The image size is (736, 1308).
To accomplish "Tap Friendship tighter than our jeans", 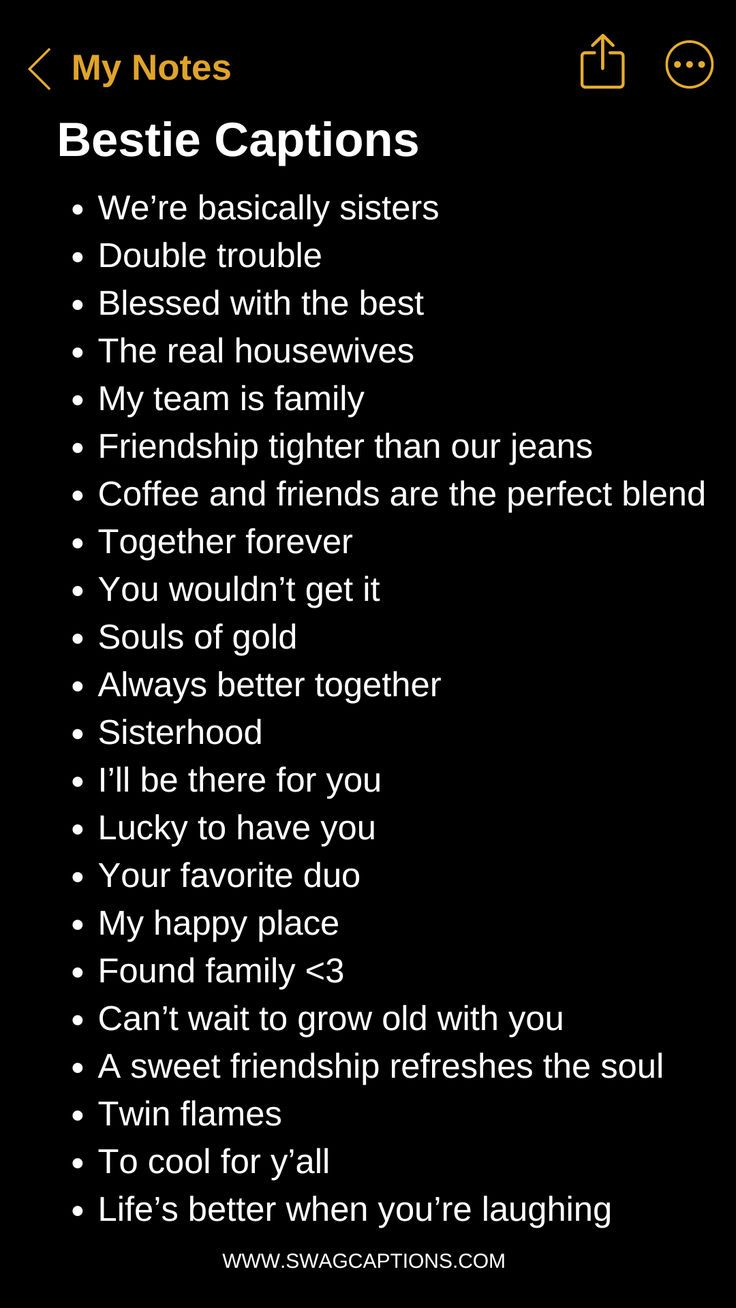I will tap(345, 446).
